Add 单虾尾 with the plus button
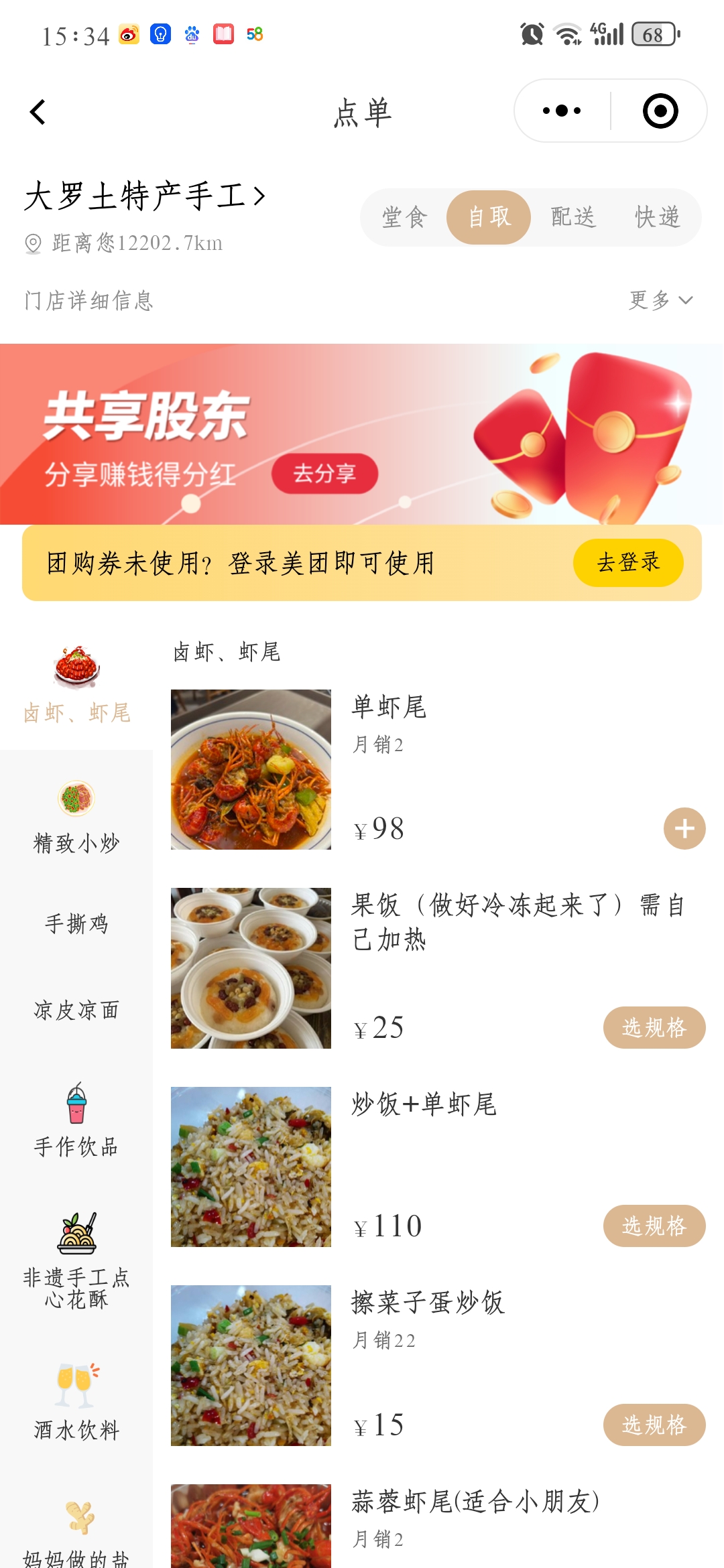The height and width of the screenshot is (1568, 724). tap(684, 829)
